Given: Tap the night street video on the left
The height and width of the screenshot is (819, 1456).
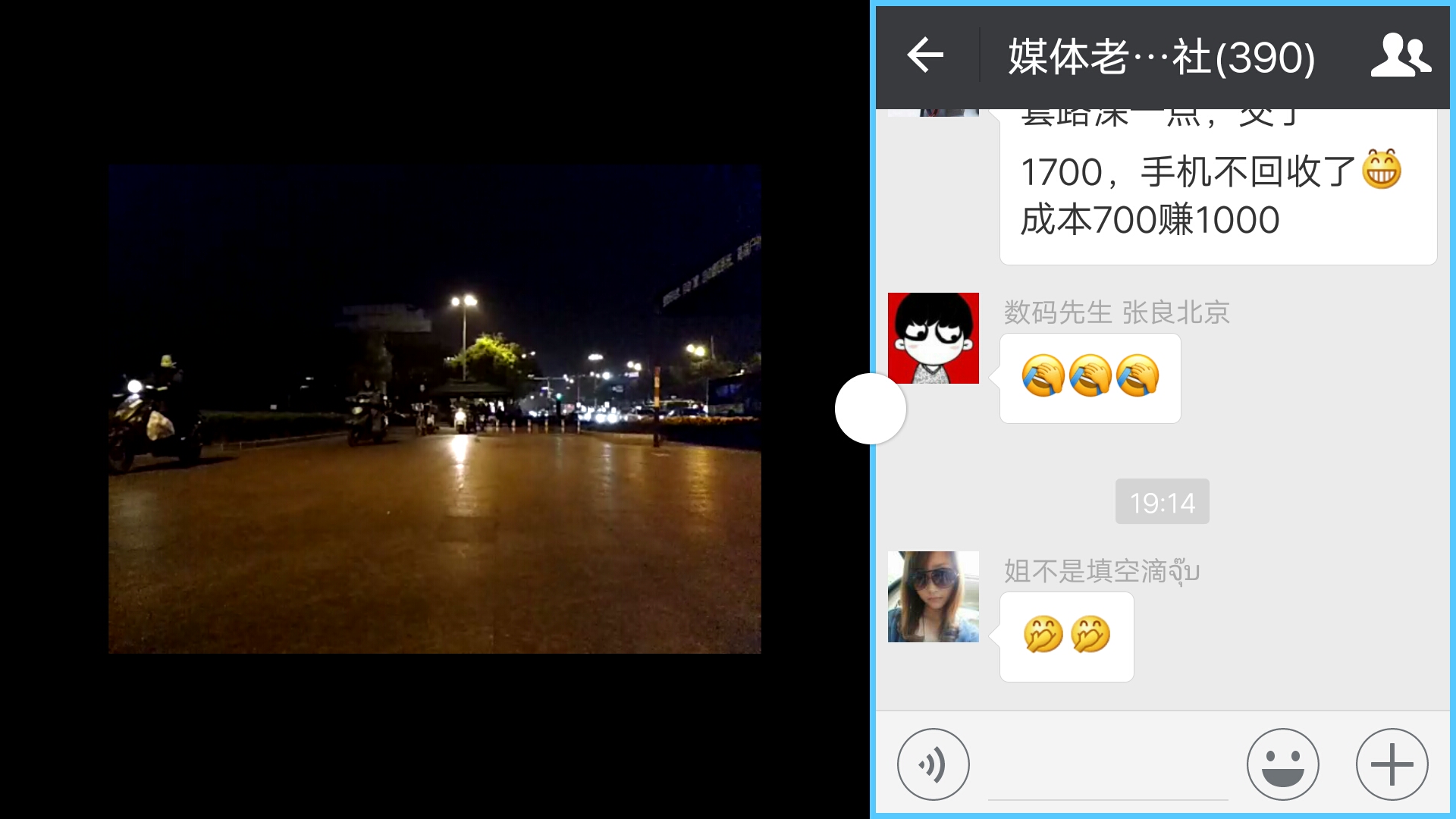Looking at the screenshot, I should [435, 409].
